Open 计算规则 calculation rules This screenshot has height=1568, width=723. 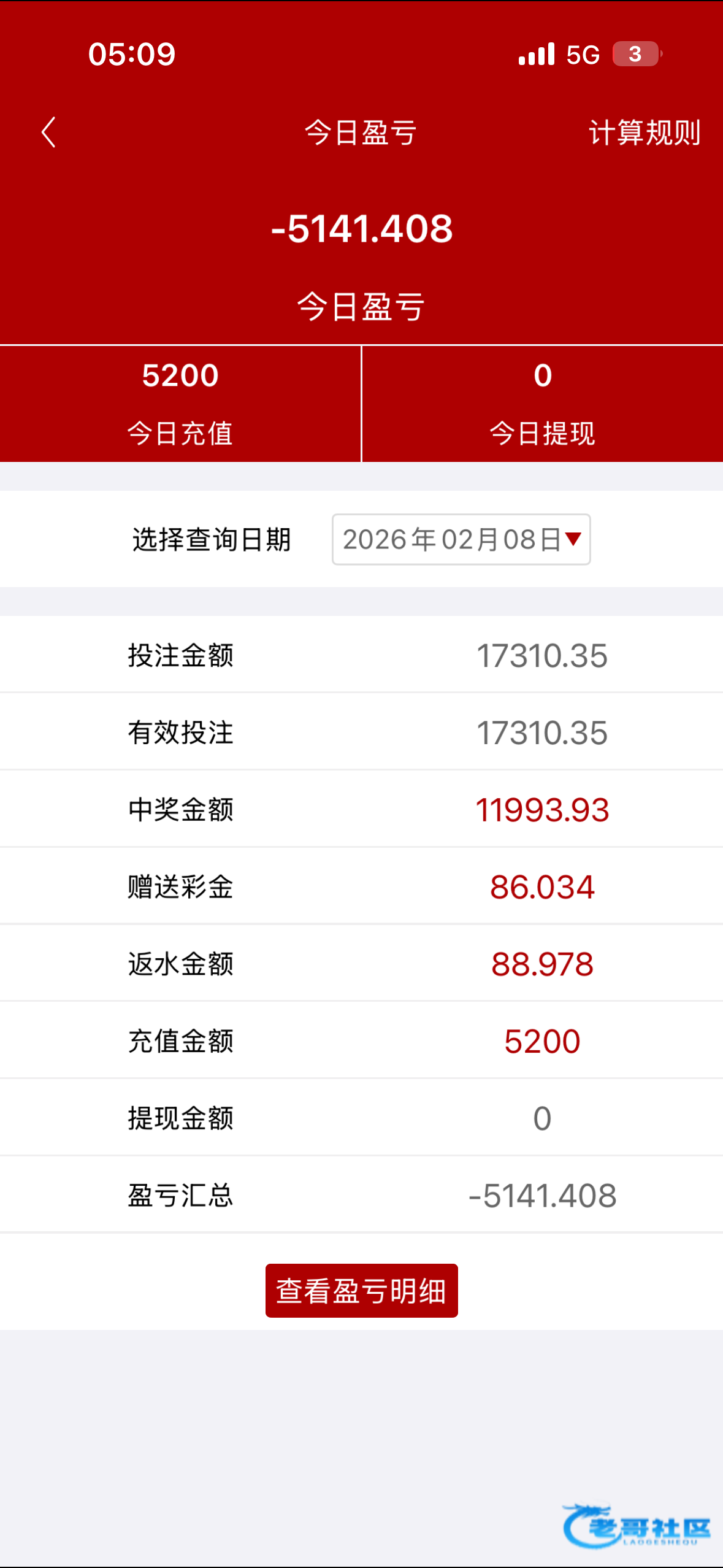pos(644,133)
